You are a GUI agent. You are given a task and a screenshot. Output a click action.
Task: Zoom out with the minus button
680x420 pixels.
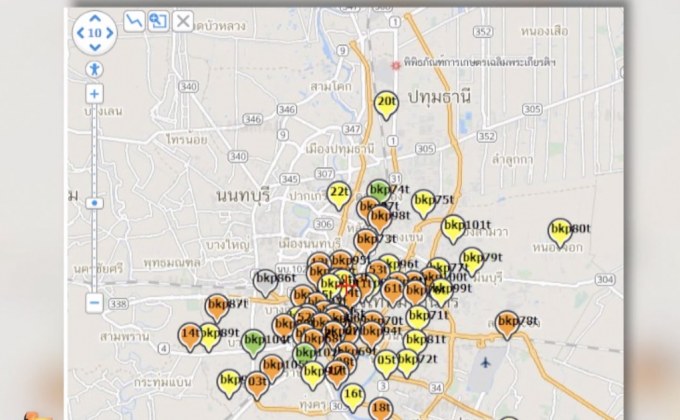94,301
